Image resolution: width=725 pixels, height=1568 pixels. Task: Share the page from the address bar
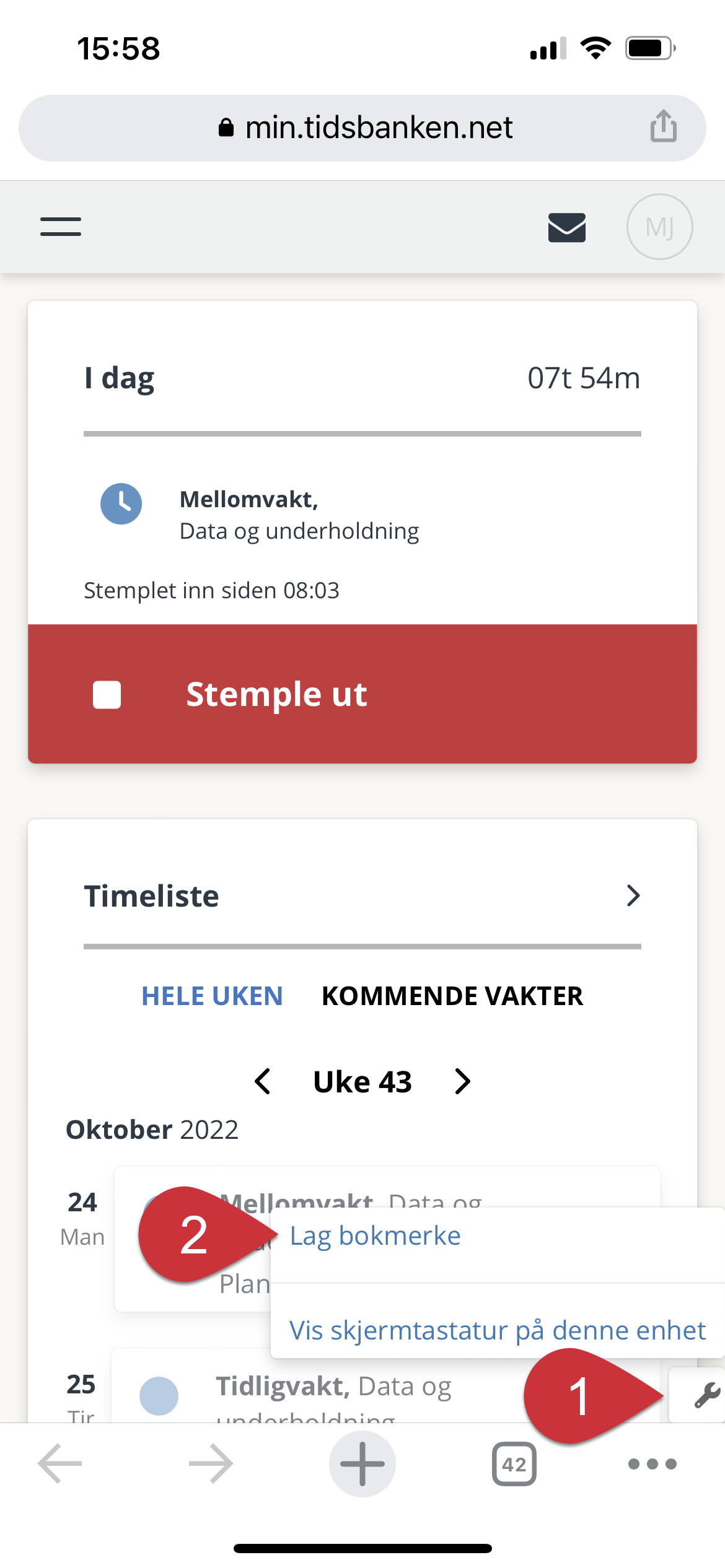(663, 126)
